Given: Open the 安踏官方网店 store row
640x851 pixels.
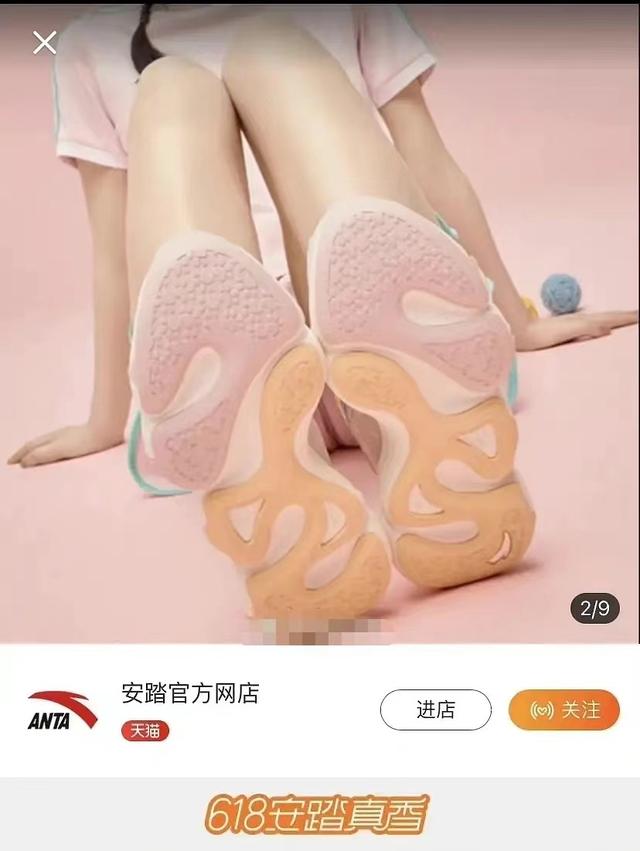Looking at the screenshot, I should (190, 694).
